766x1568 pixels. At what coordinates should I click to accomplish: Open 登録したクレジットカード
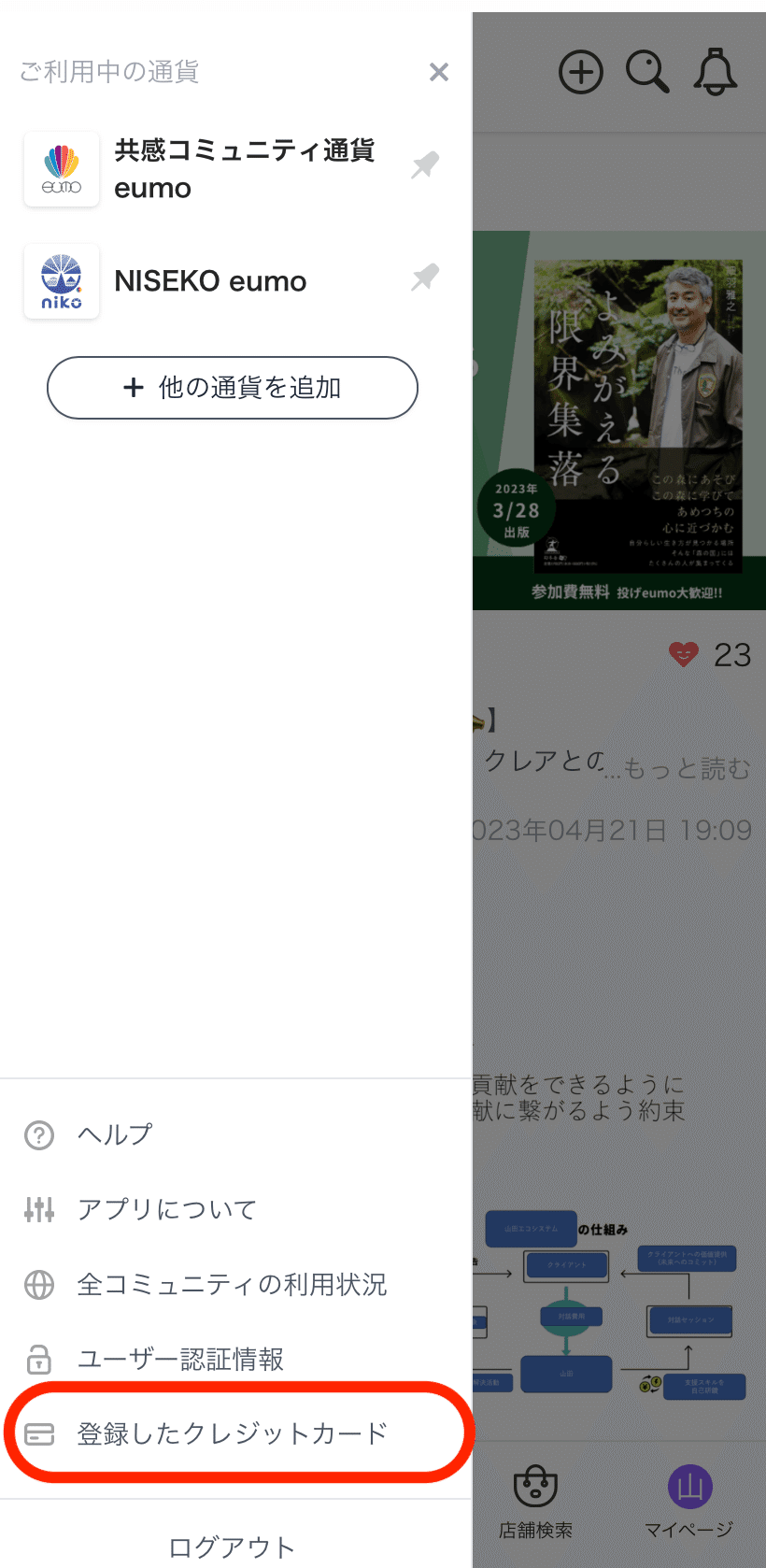[x=231, y=1433]
